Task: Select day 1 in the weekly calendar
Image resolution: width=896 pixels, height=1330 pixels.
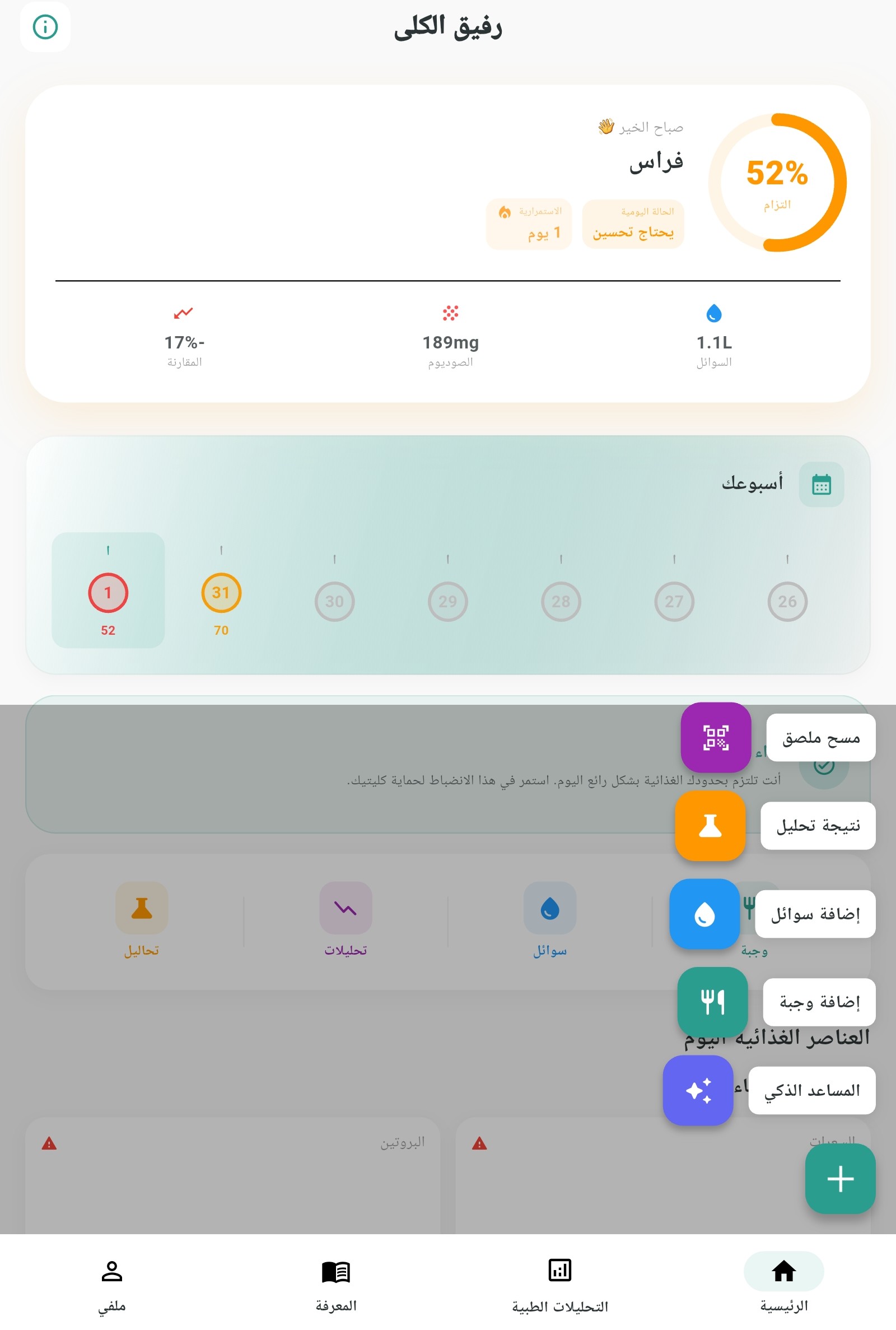Action: 108,592
